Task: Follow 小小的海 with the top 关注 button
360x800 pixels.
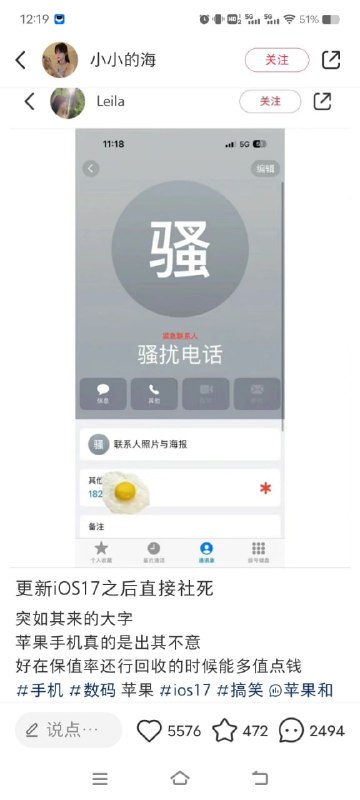Action: [x=277, y=60]
